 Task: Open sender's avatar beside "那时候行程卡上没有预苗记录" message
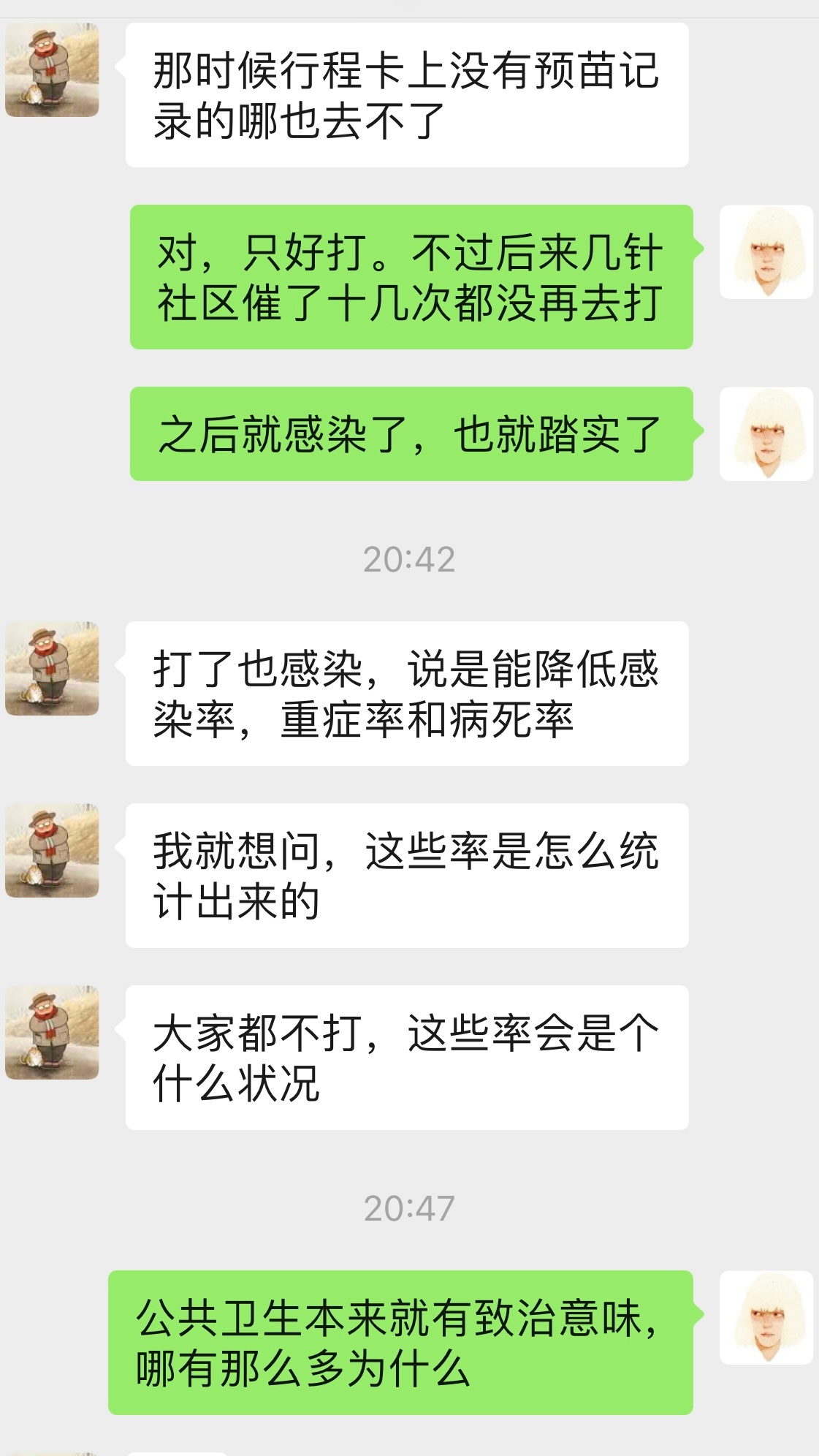(52, 70)
